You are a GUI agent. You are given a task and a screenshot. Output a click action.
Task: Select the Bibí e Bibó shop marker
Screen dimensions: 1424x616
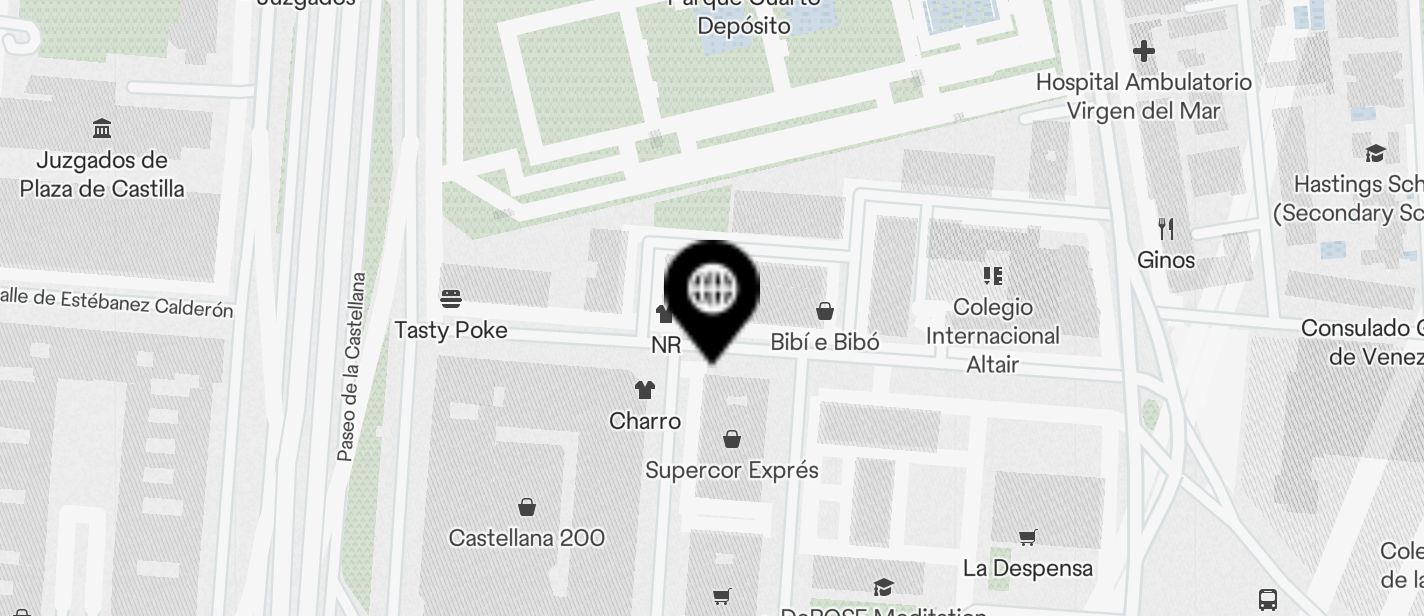825,312
